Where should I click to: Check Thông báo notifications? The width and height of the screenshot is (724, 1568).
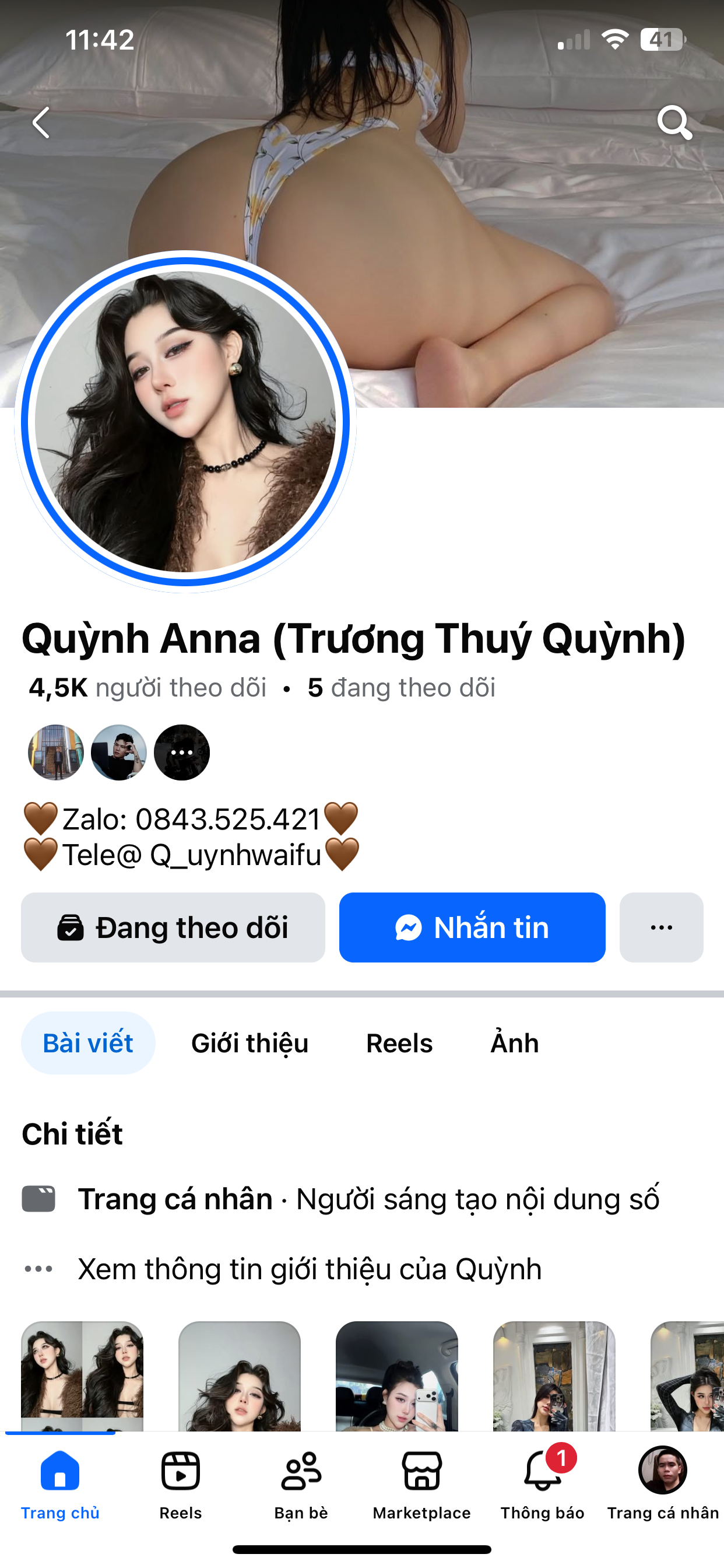[x=542, y=1483]
